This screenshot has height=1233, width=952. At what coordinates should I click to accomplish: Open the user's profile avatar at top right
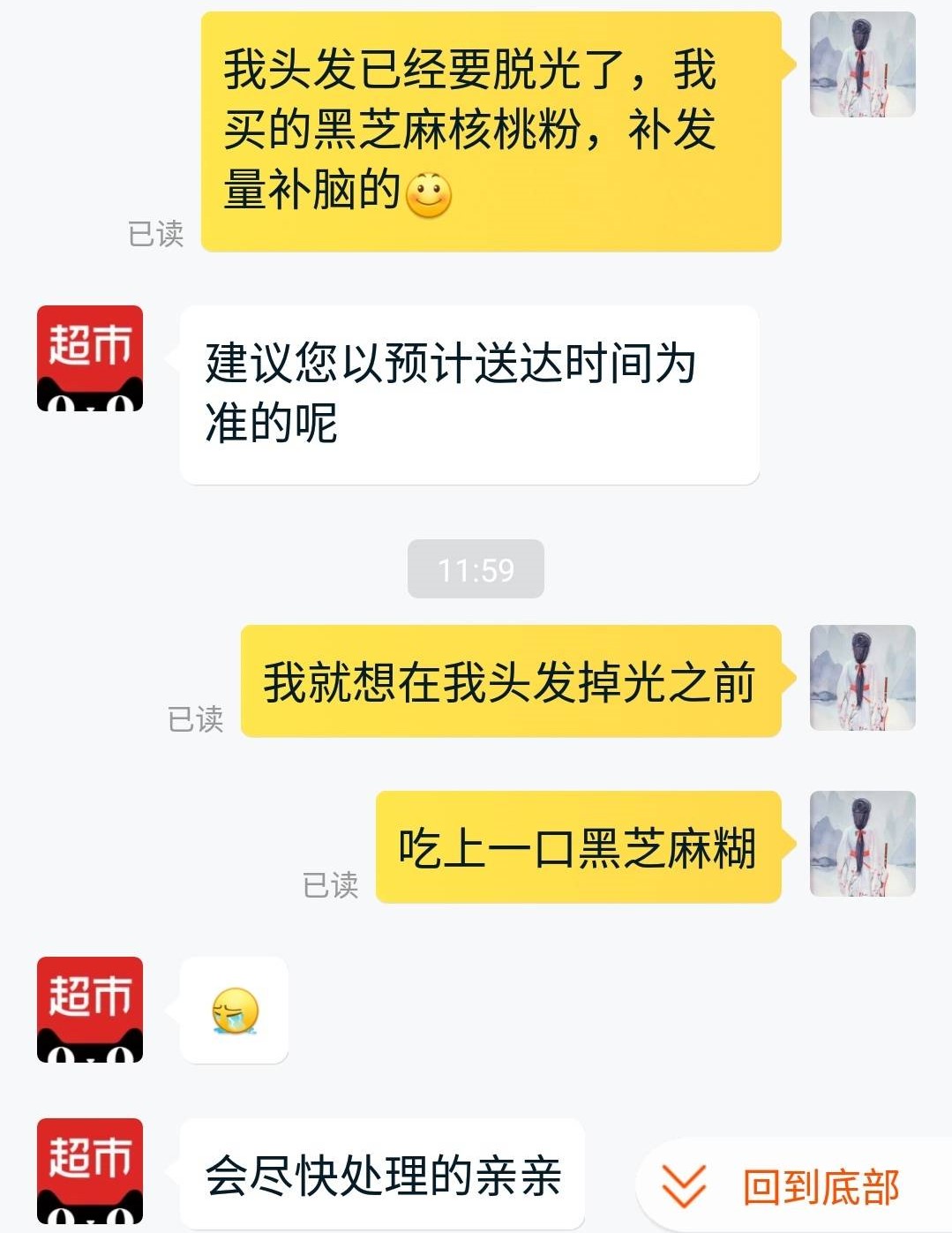click(x=860, y=62)
